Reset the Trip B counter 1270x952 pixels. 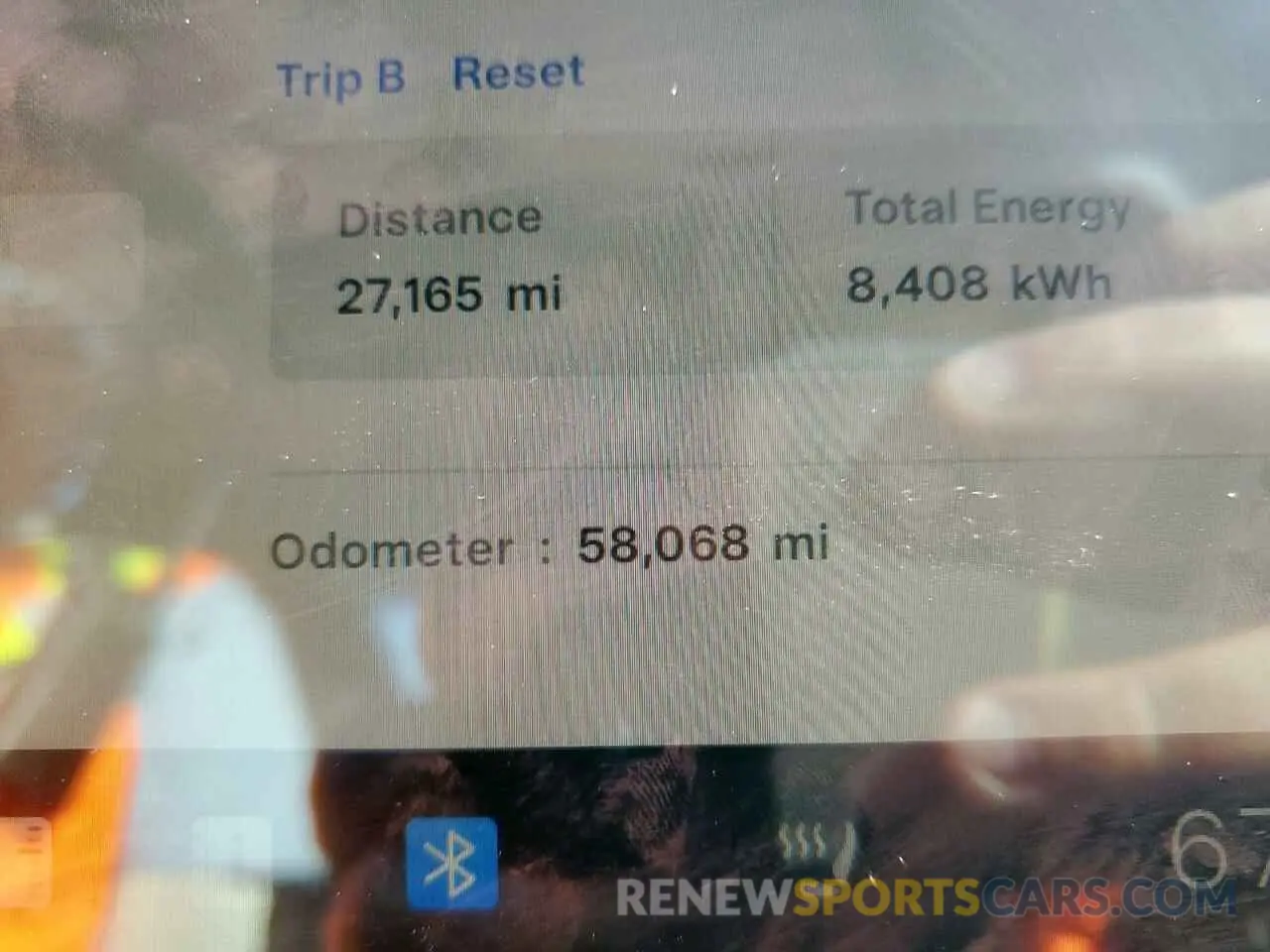[x=517, y=73]
